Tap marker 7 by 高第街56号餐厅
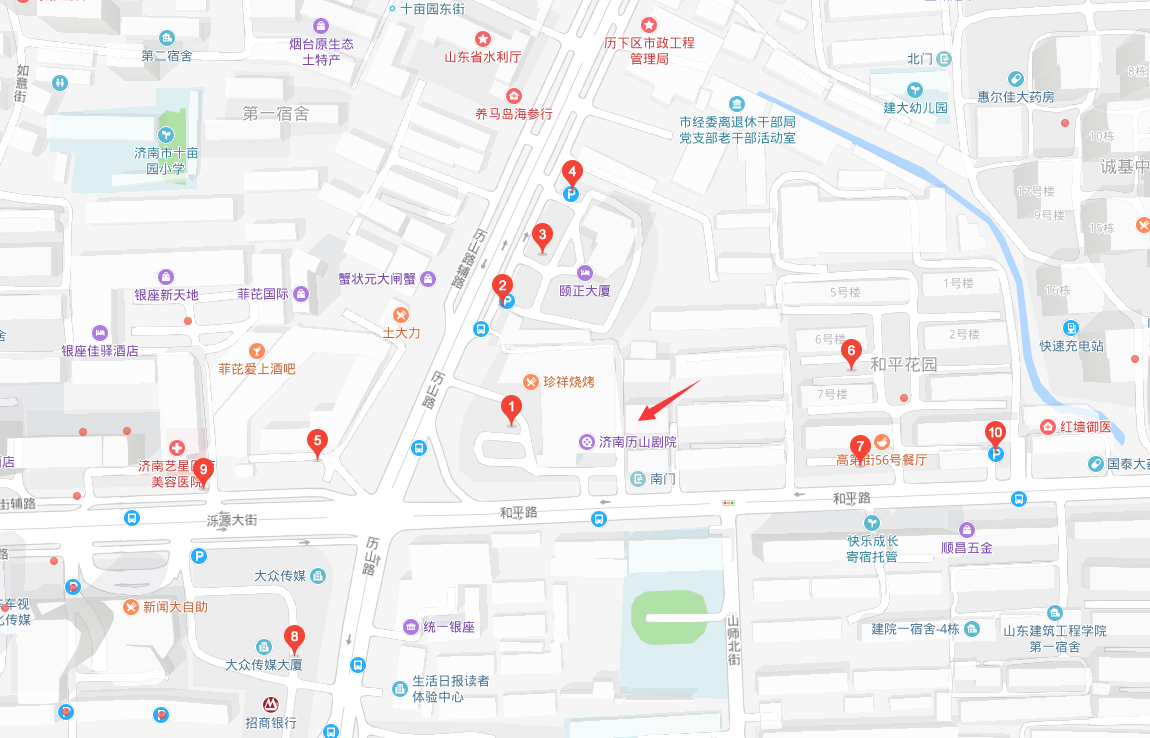 [859, 447]
